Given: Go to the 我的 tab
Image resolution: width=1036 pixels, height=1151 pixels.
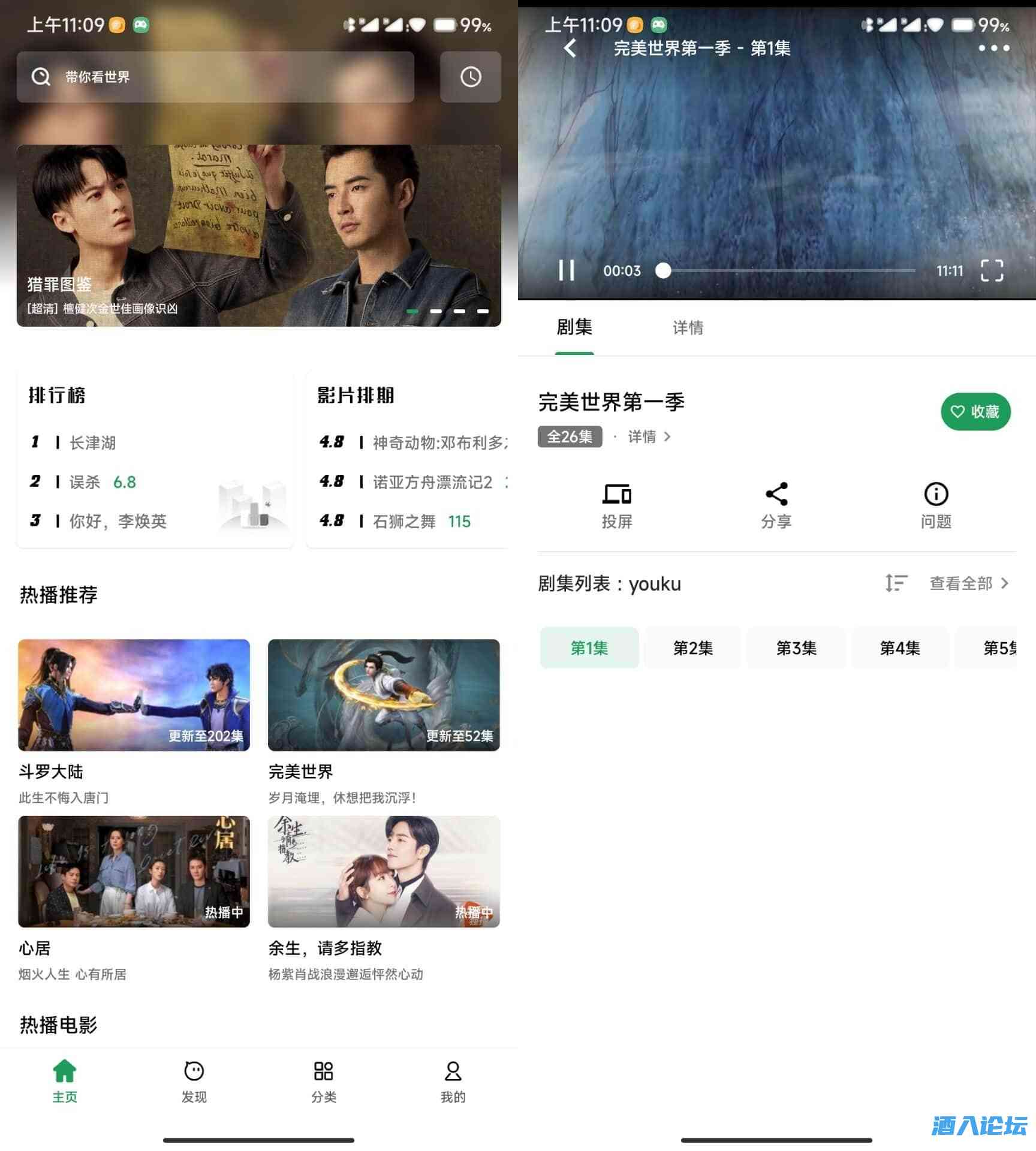Looking at the screenshot, I should click(x=453, y=1082).
